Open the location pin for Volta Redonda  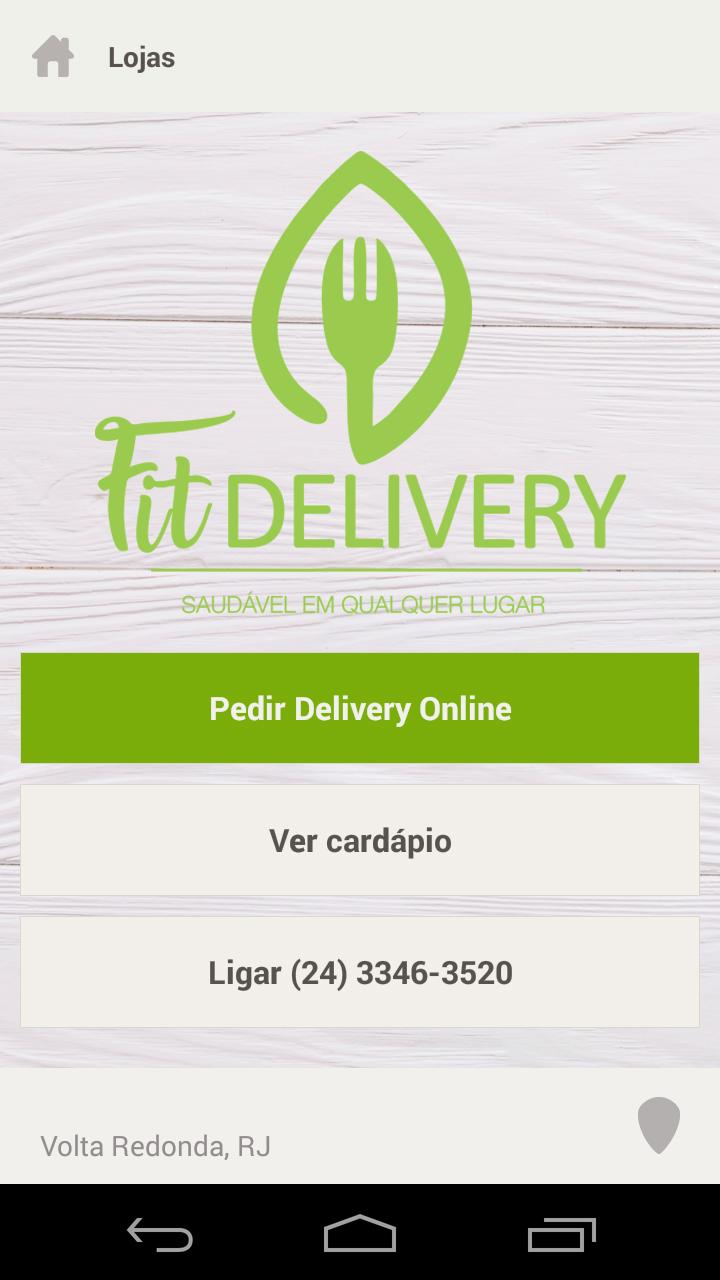click(x=658, y=1125)
